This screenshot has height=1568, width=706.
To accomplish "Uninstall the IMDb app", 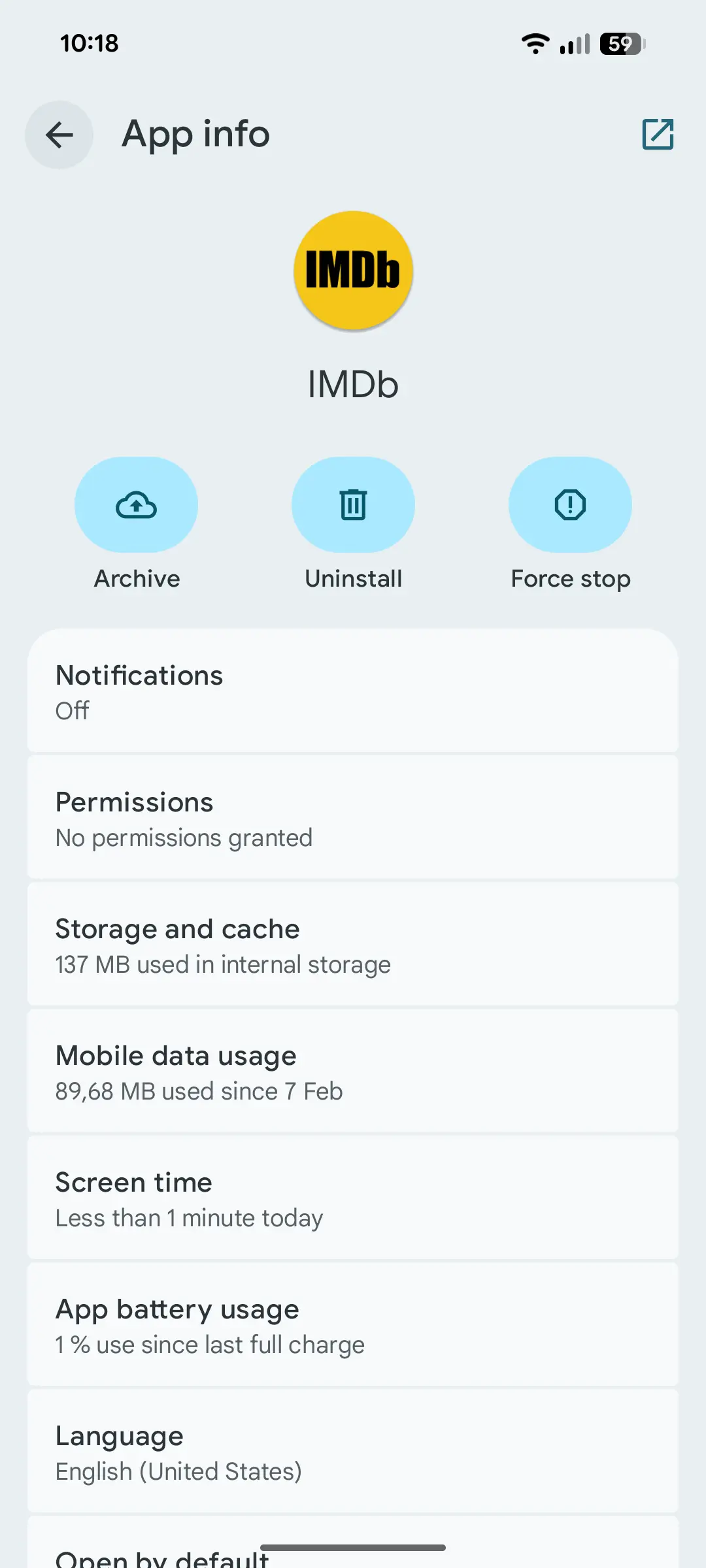I will (353, 504).
